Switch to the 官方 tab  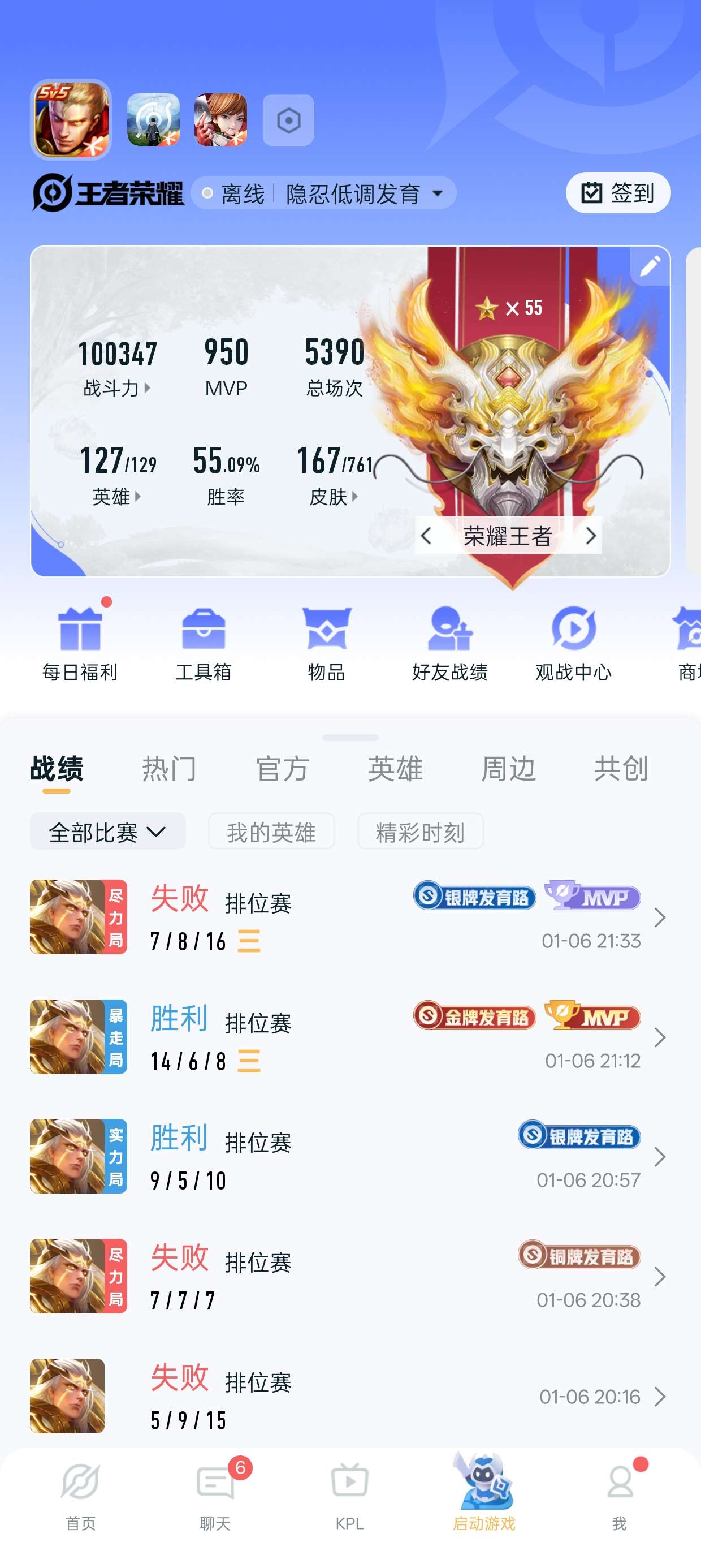coord(282,769)
